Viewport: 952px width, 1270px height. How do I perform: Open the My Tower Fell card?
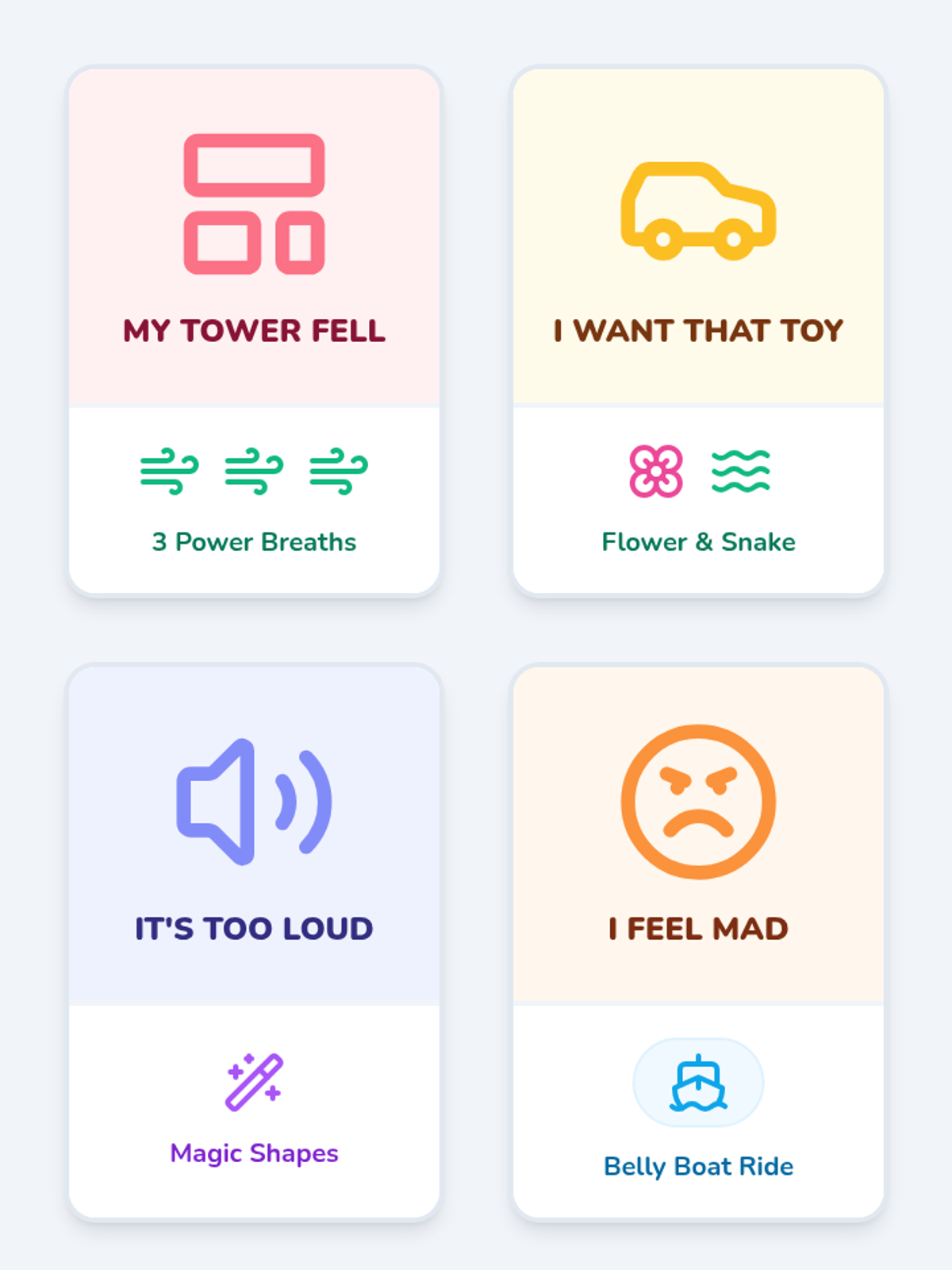pos(254,238)
